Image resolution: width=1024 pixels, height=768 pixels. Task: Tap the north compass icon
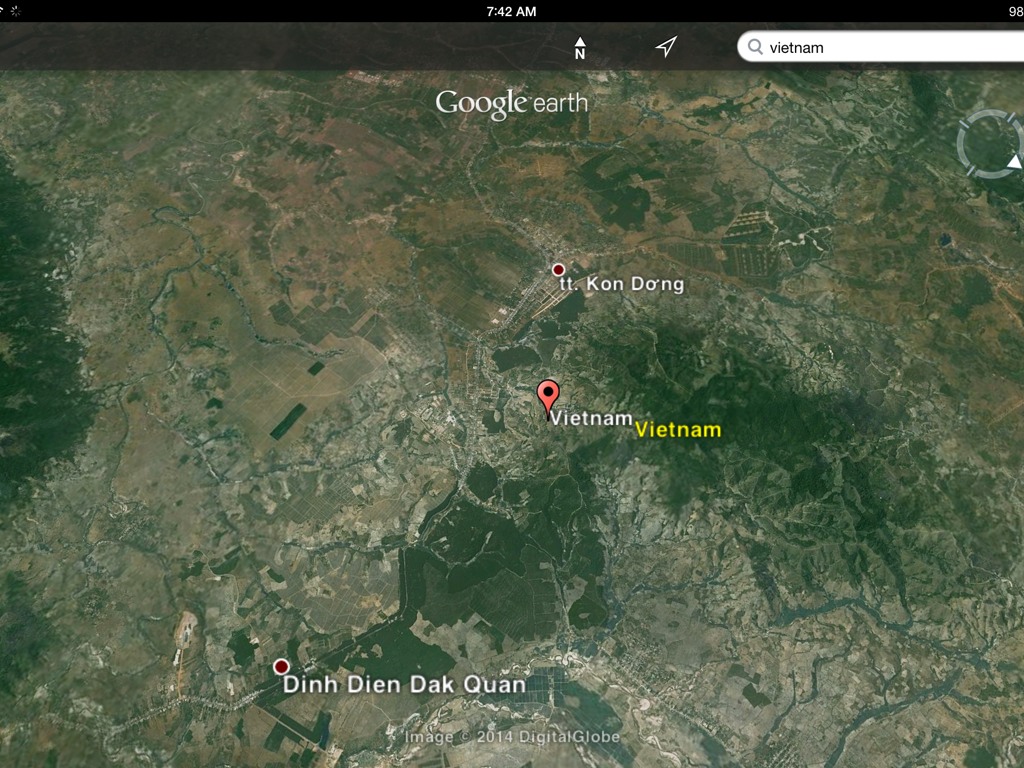580,47
